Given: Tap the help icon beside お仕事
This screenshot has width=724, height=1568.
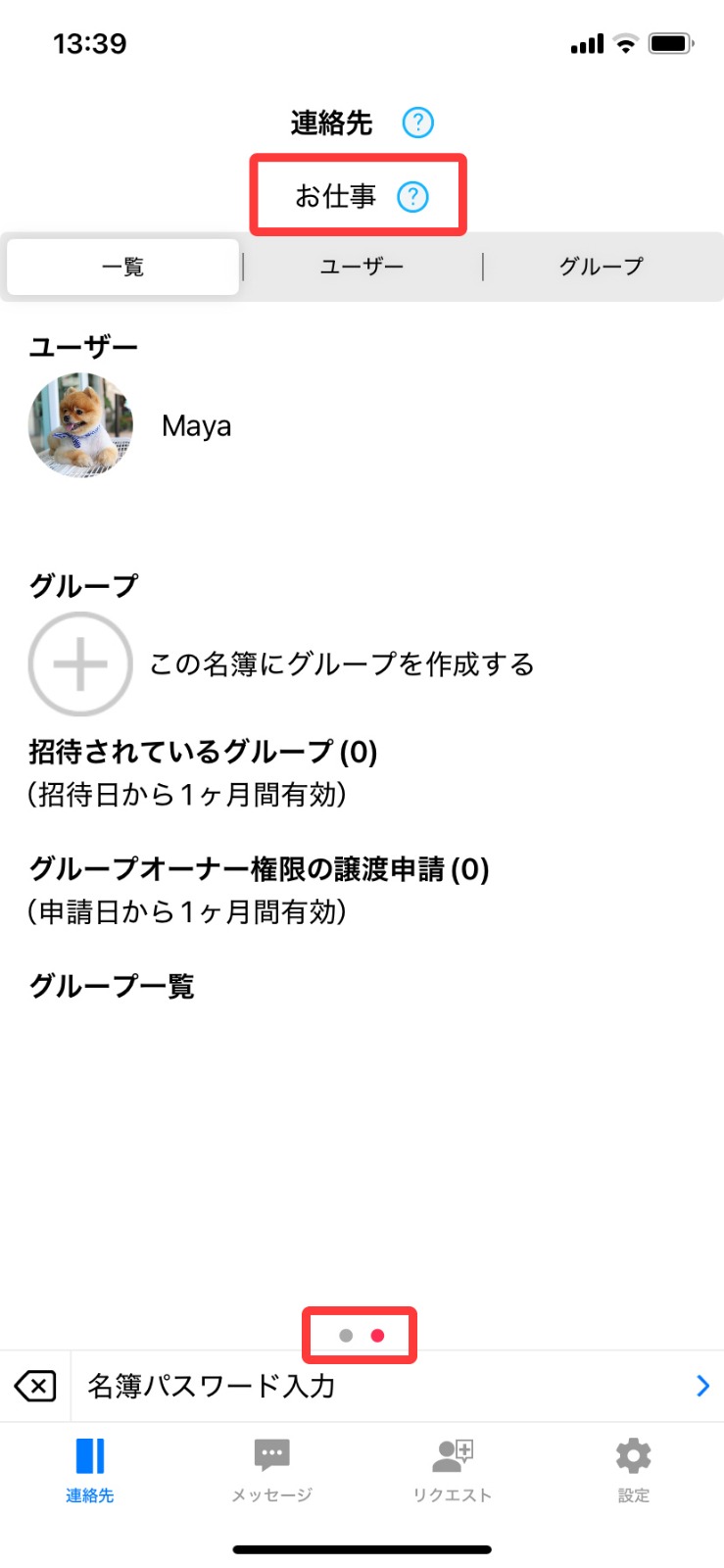Looking at the screenshot, I should pos(412,197).
